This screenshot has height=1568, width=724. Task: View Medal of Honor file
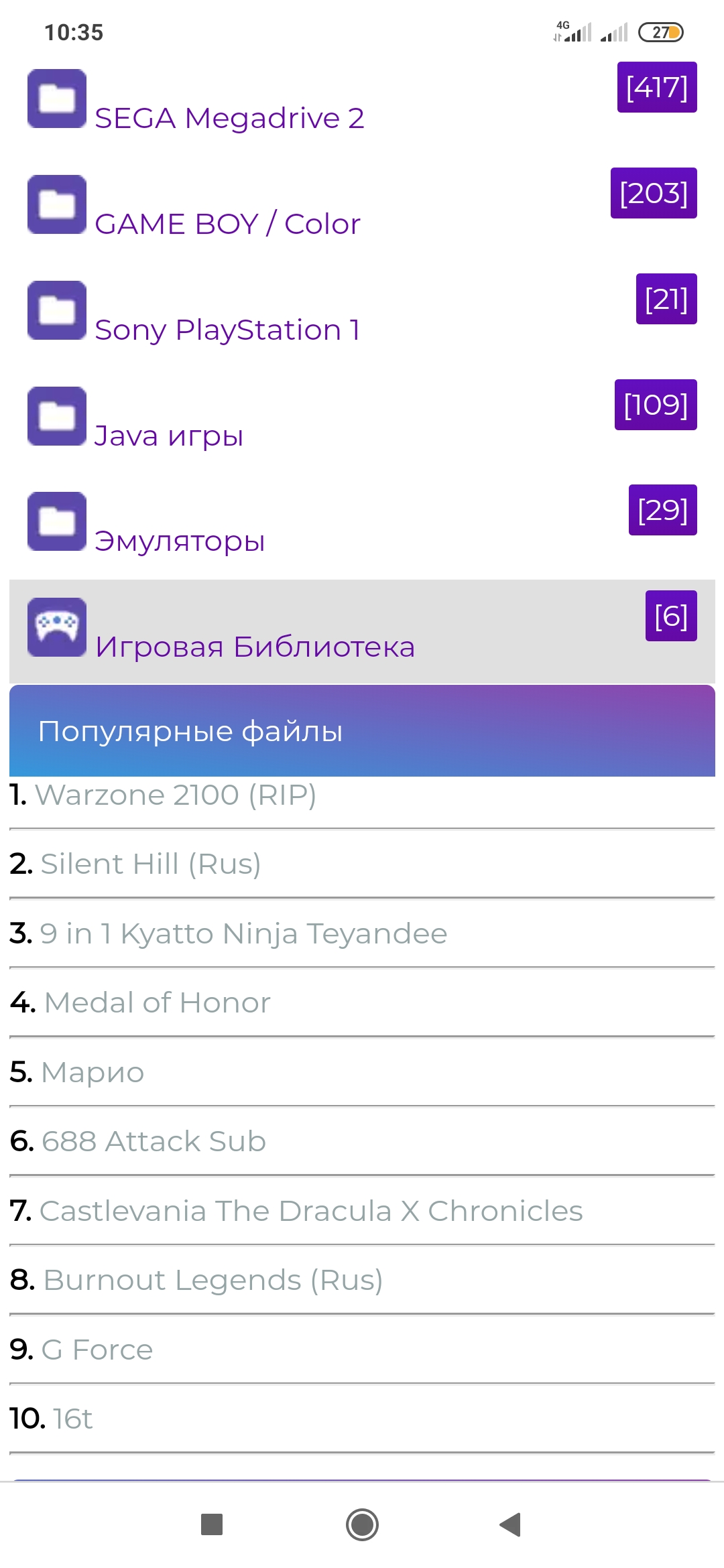click(157, 1003)
